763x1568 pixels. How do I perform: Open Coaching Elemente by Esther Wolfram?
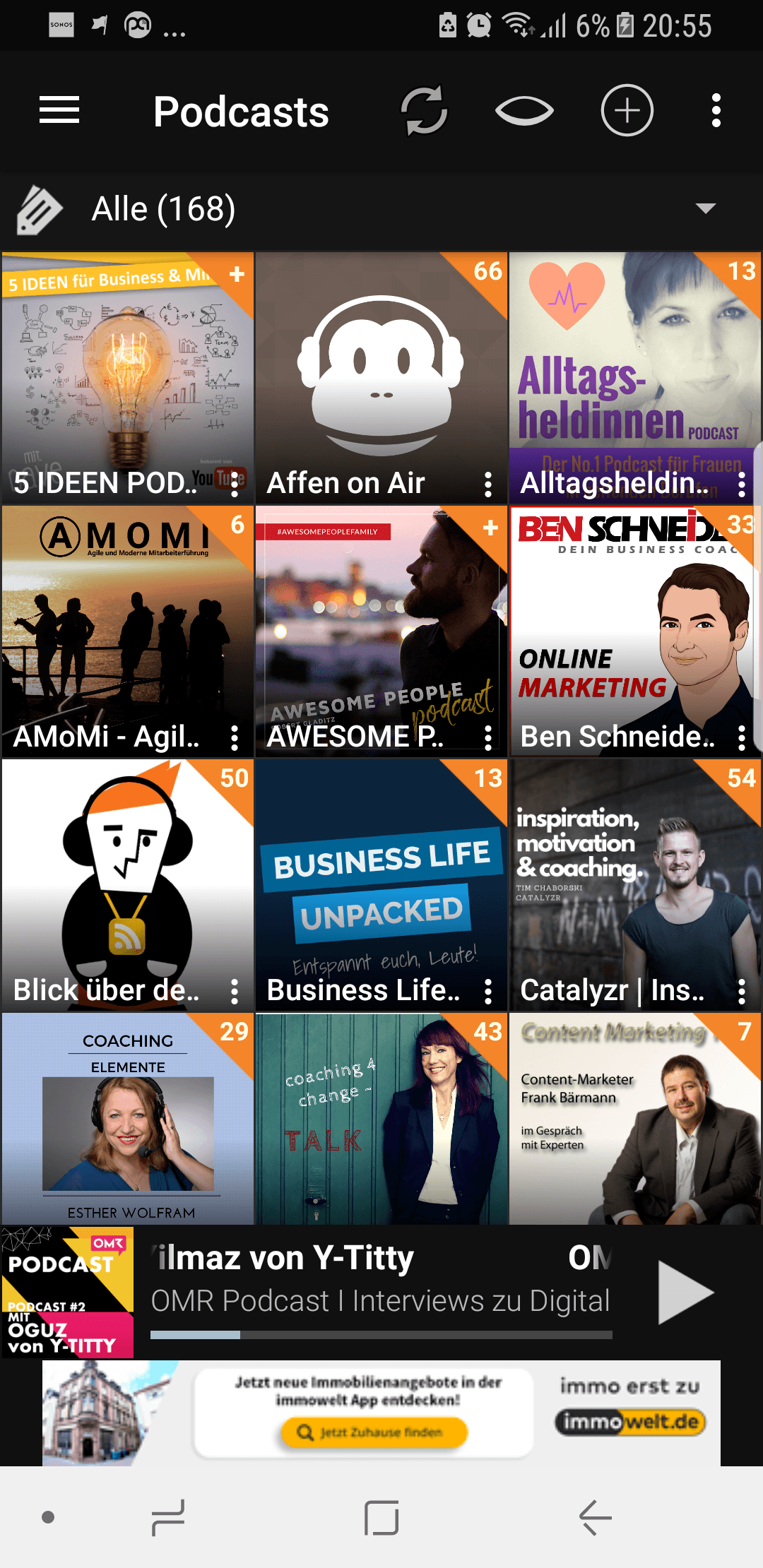(128, 1119)
